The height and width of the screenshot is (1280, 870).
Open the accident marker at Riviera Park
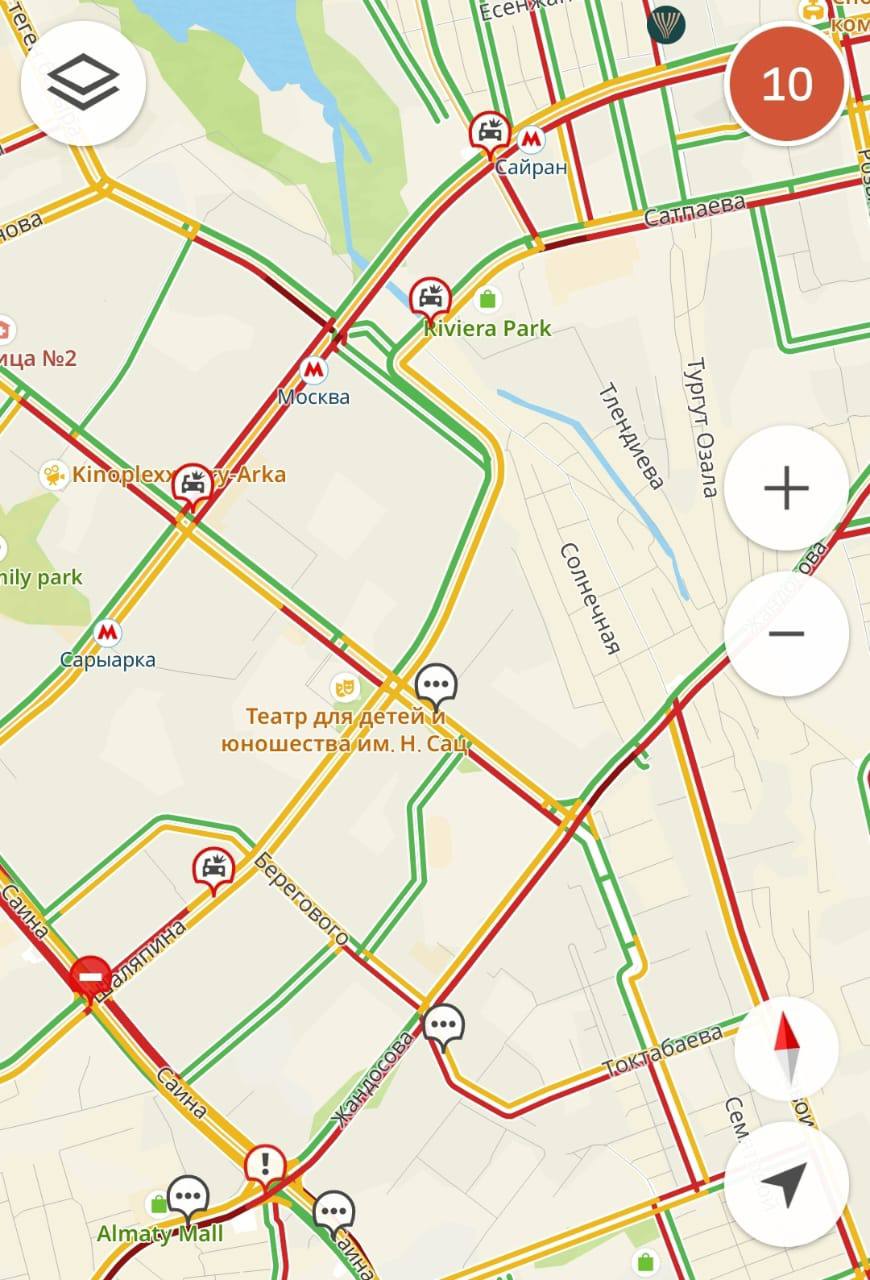pyautogui.click(x=430, y=296)
